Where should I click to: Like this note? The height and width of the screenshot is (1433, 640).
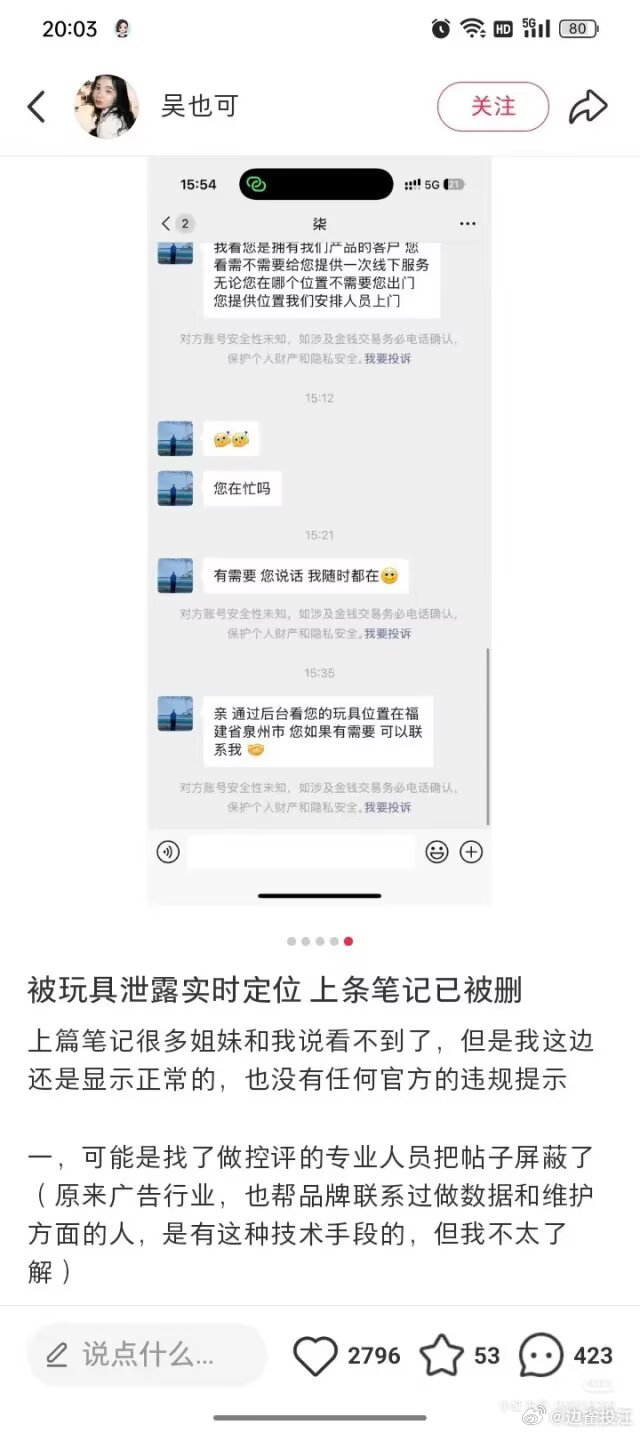click(316, 1356)
